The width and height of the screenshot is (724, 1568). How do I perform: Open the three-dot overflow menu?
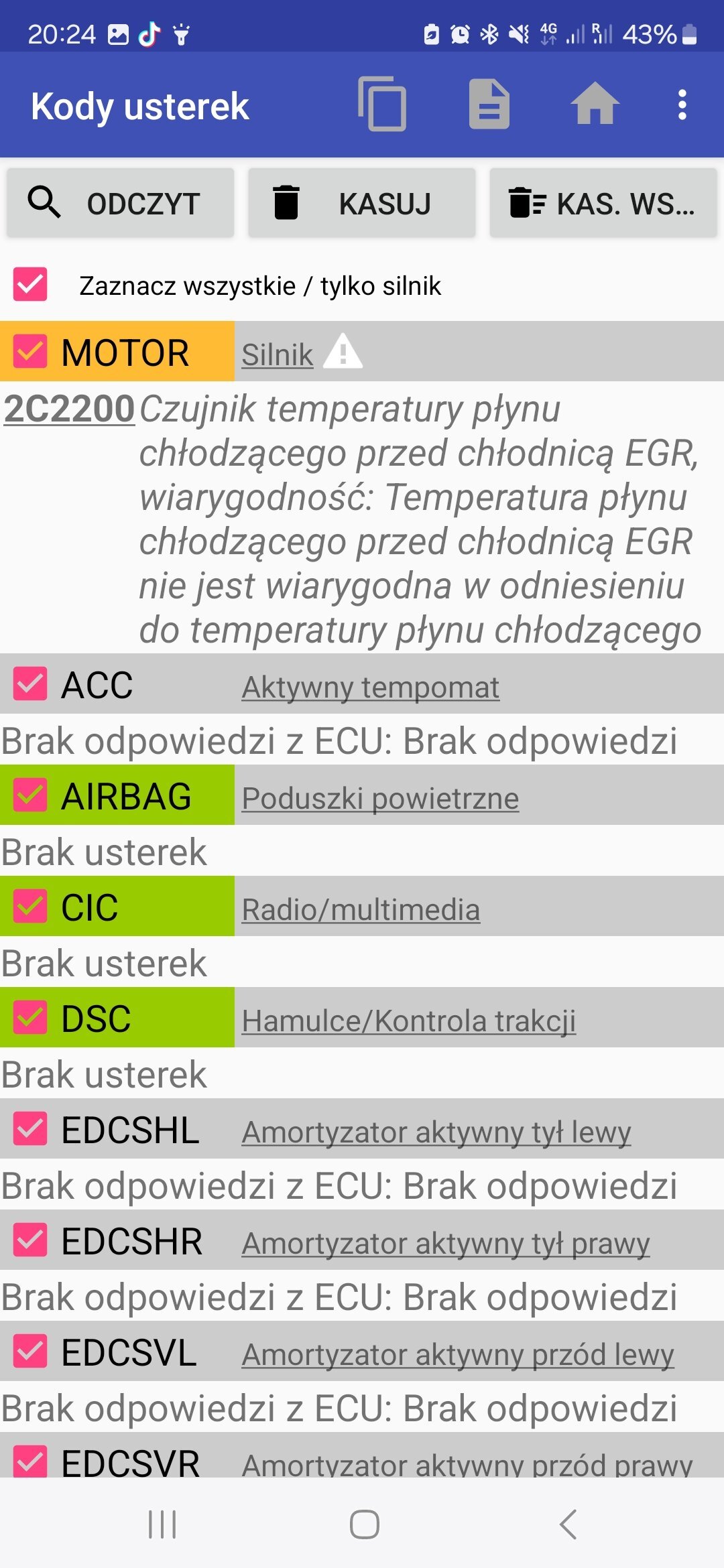click(682, 105)
